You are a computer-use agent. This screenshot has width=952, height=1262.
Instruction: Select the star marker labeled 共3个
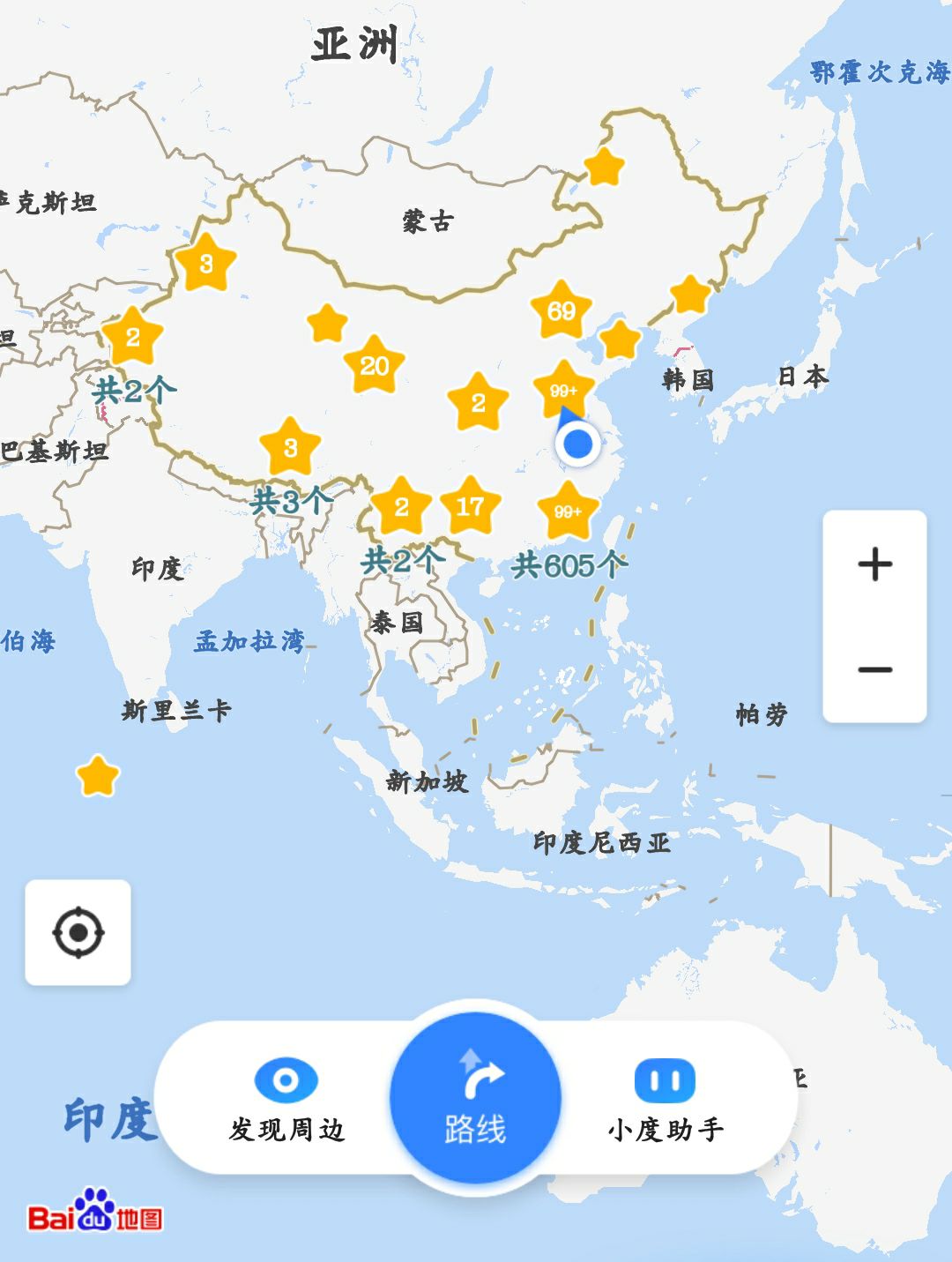pos(290,447)
